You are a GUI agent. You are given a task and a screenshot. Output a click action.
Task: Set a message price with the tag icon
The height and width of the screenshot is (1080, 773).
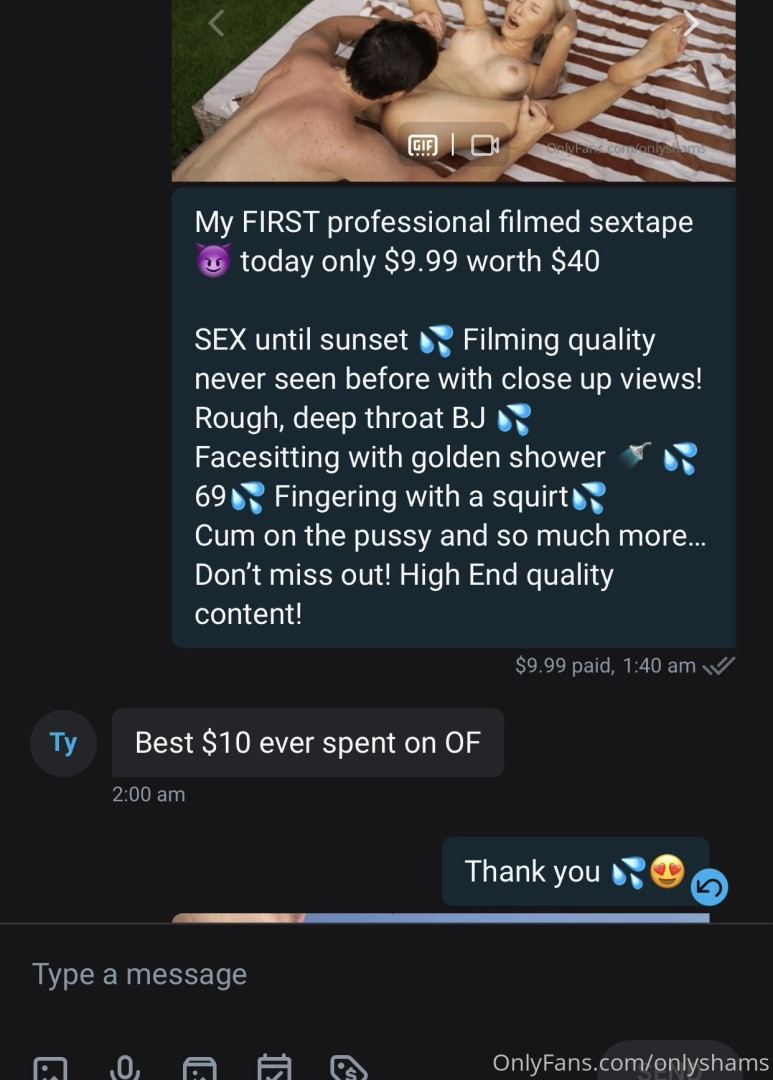pos(348,1069)
